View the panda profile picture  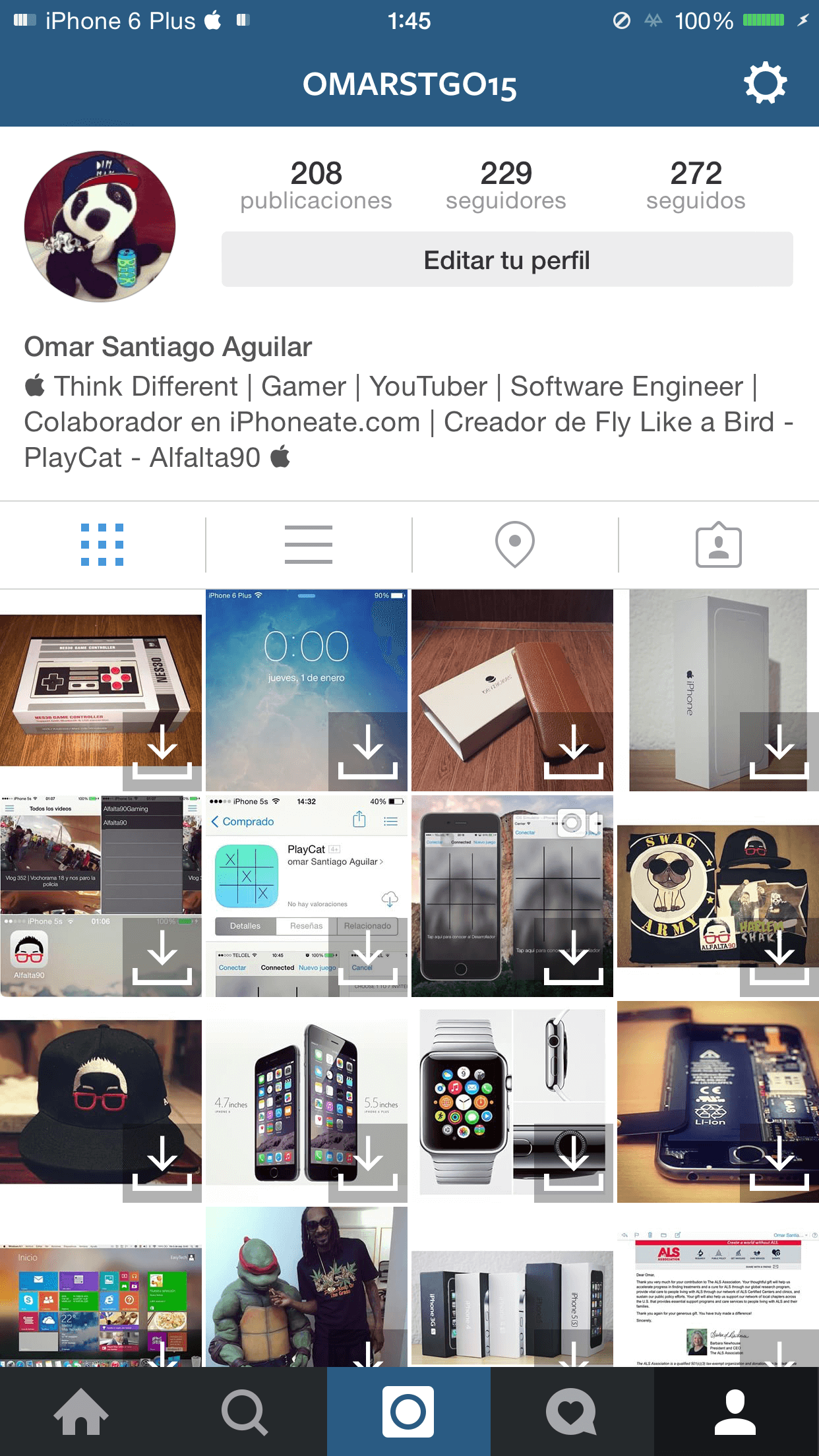coord(100,226)
